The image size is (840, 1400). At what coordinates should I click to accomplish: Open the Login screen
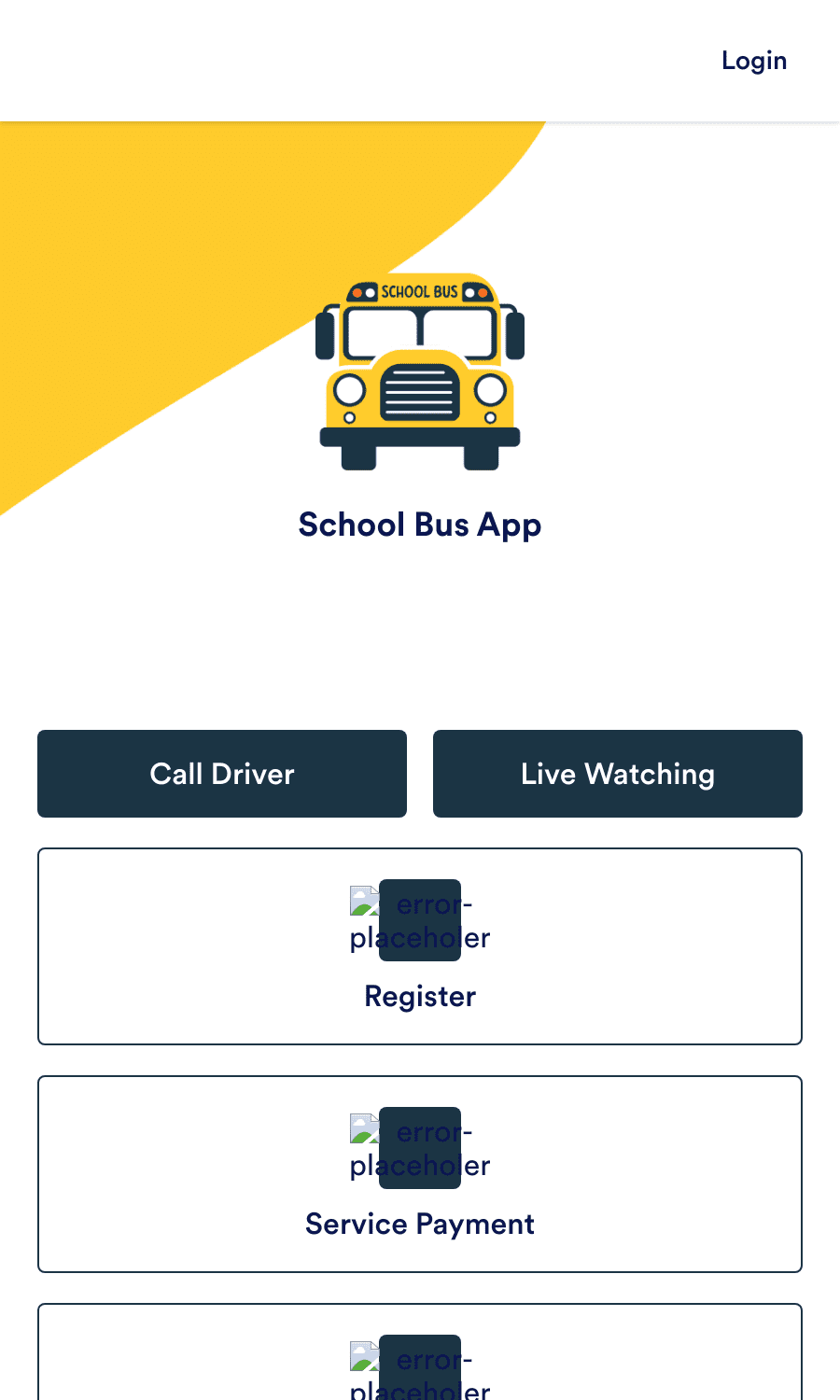(x=754, y=60)
